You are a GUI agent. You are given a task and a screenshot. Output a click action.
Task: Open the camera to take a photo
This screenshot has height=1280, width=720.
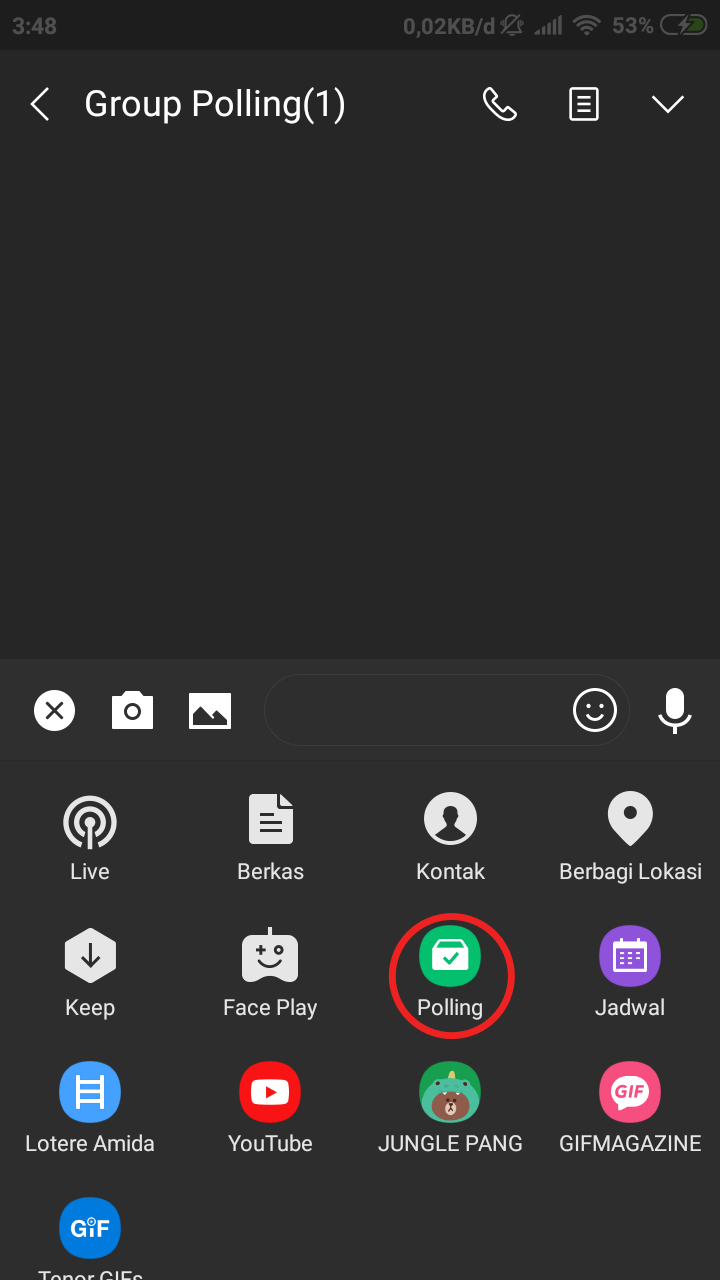tap(132, 711)
